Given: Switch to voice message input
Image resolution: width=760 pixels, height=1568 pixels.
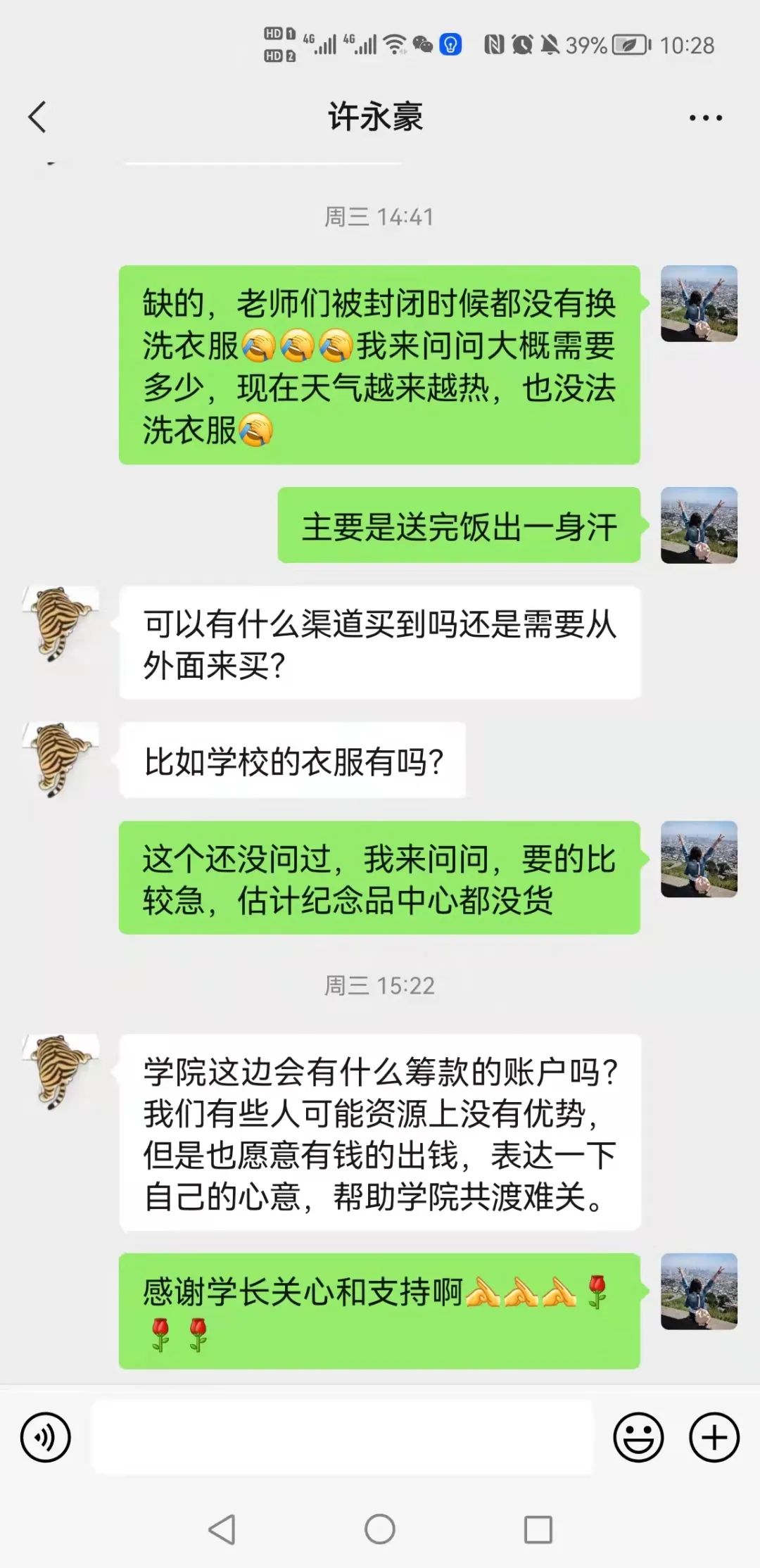Looking at the screenshot, I should (x=46, y=1437).
